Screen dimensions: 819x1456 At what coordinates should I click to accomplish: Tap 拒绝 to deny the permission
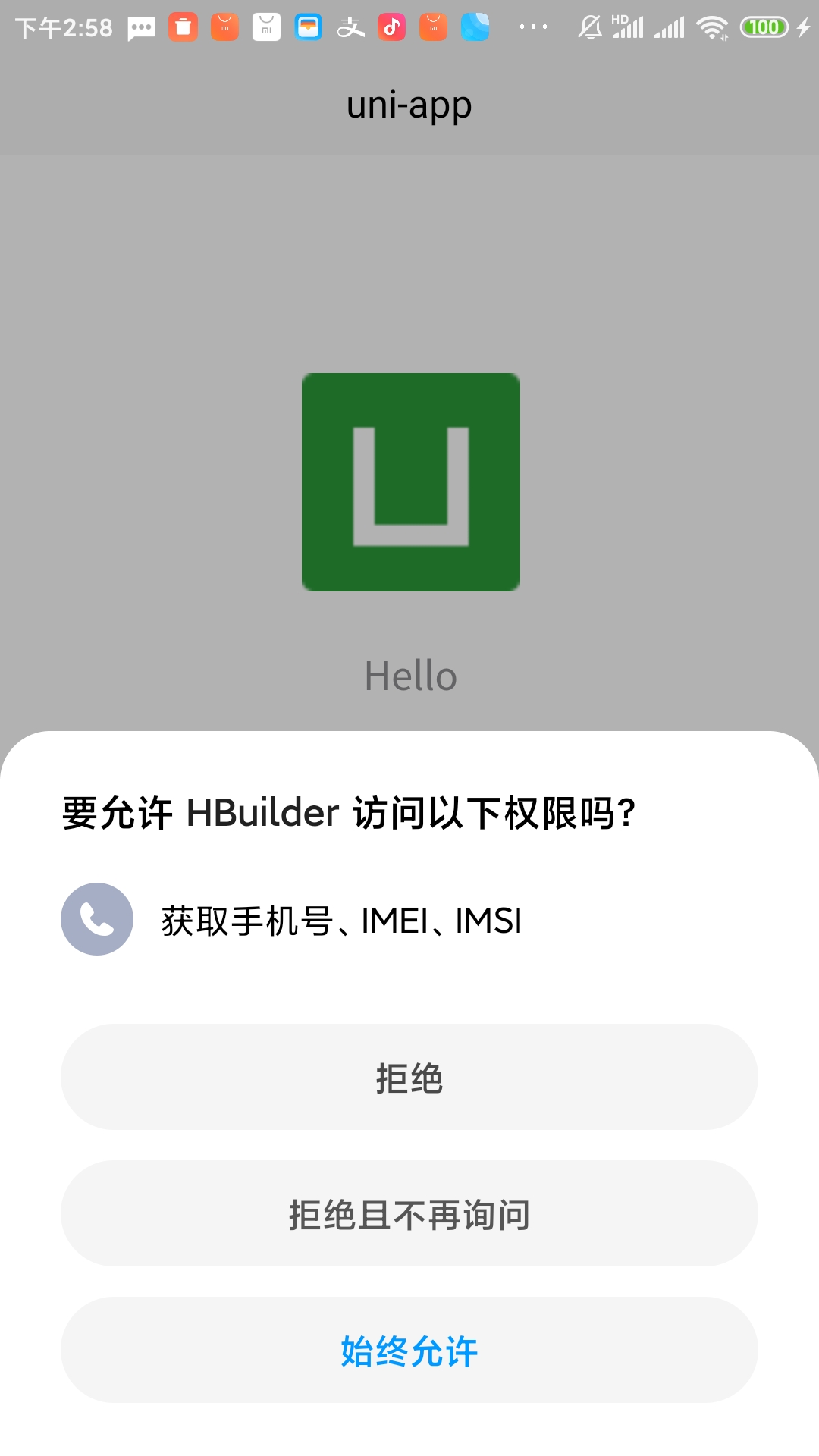(409, 1077)
